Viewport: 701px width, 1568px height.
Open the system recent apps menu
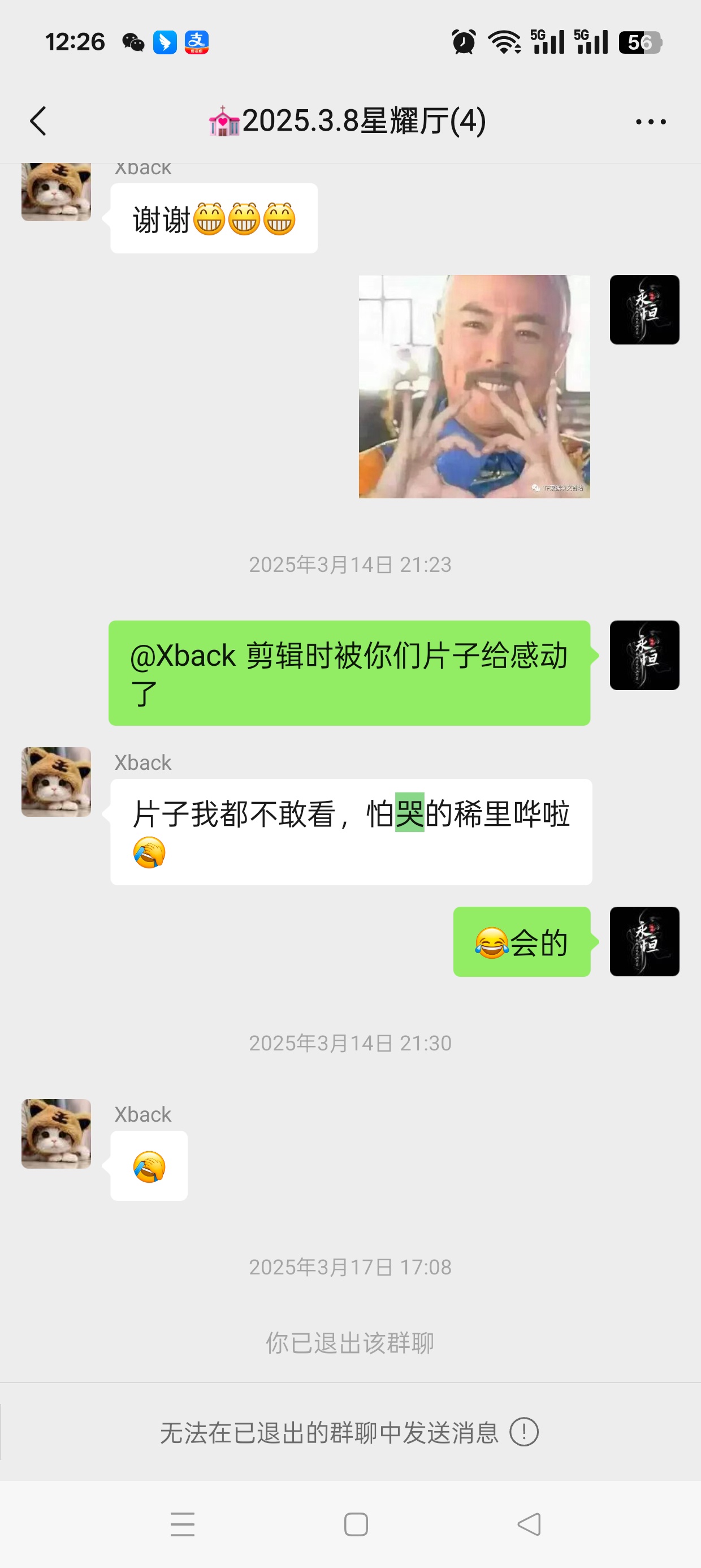coord(183,1524)
